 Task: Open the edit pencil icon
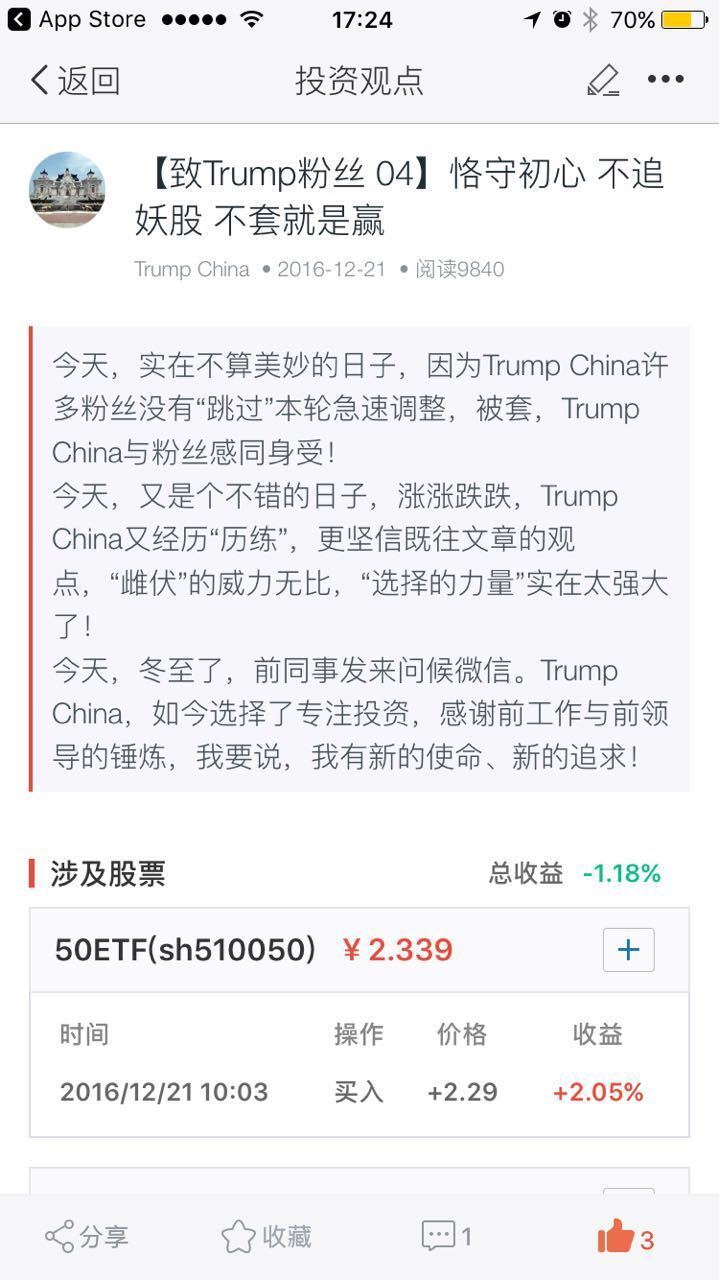[x=603, y=80]
